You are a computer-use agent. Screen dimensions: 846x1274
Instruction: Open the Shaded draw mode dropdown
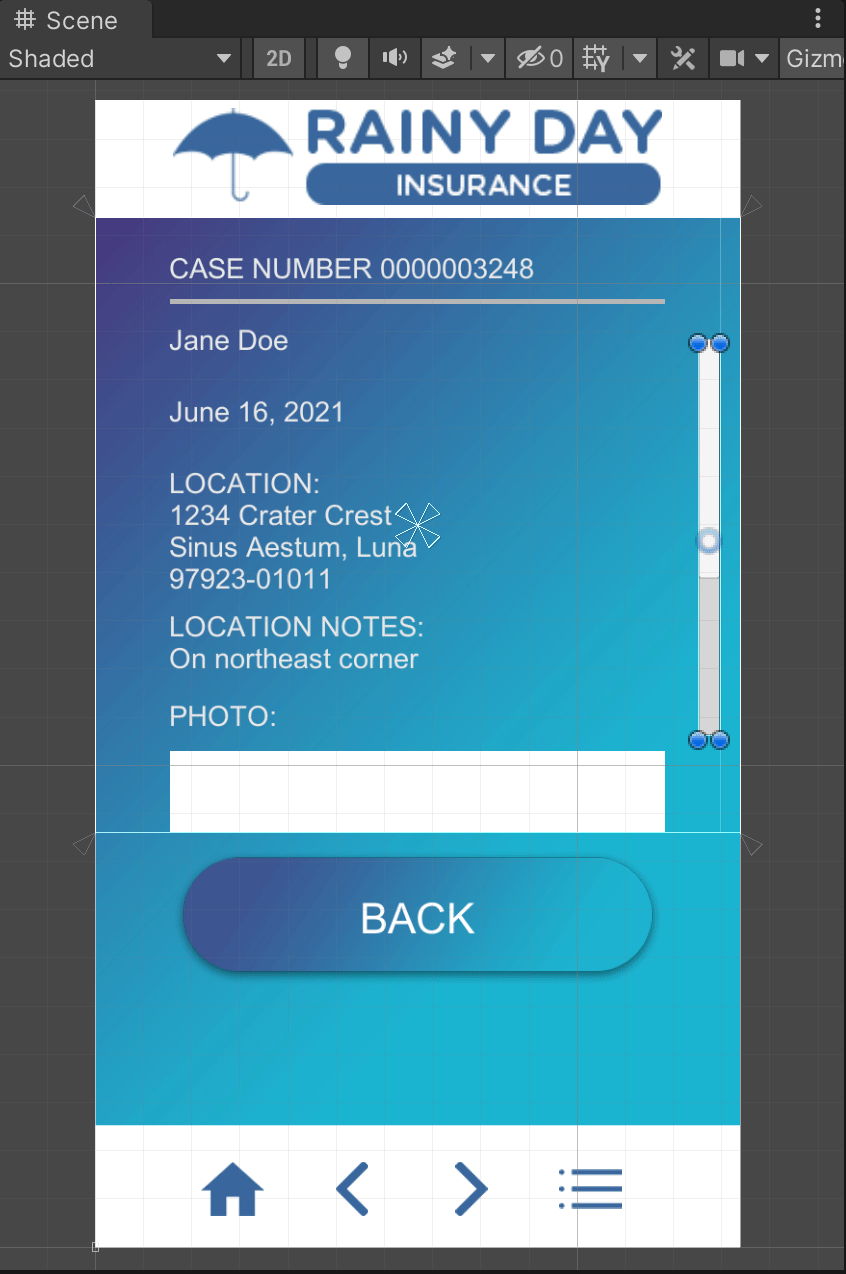pyautogui.click(x=118, y=59)
